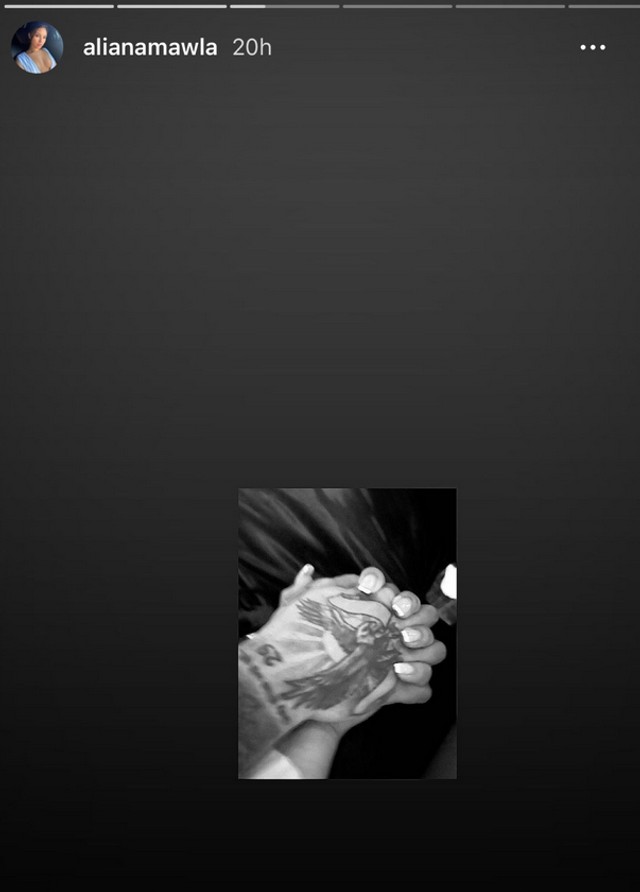Open the three-dot story options menu
Image resolution: width=640 pixels, height=892 pixels.
point(593,47)
